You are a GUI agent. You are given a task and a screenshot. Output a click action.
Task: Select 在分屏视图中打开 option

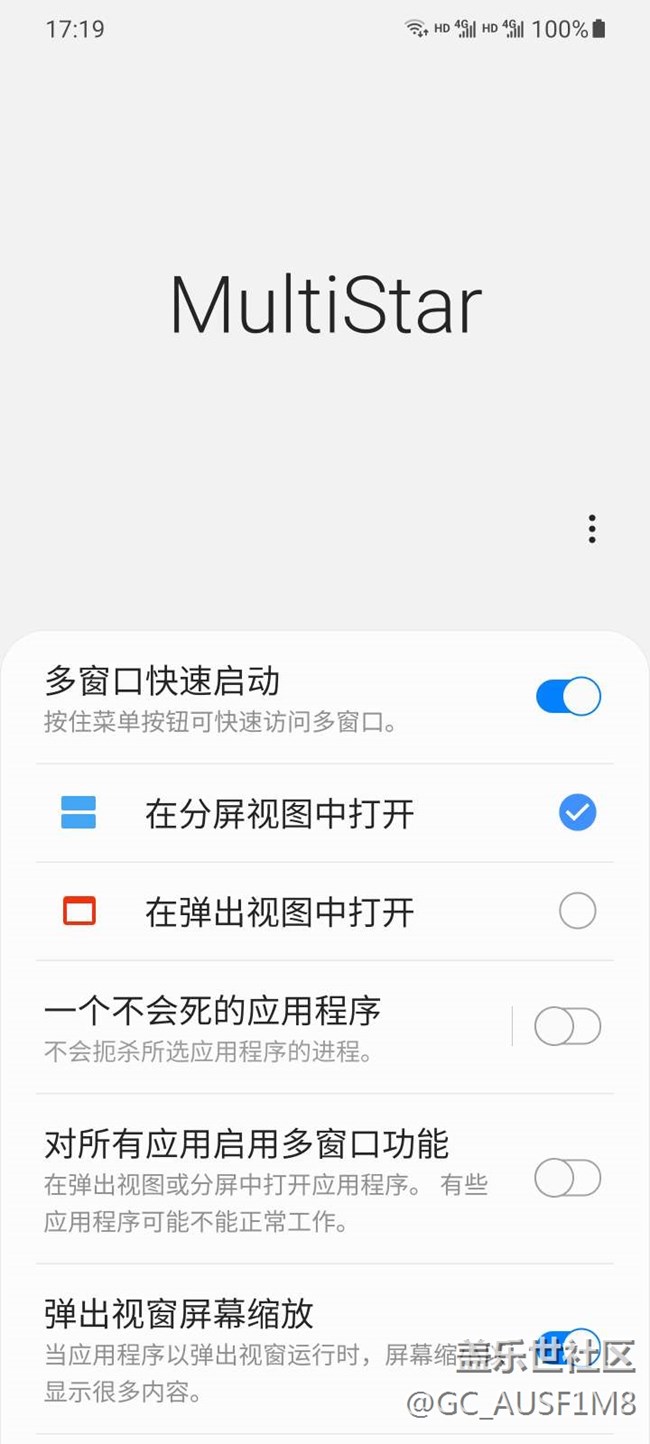point(578,813)
